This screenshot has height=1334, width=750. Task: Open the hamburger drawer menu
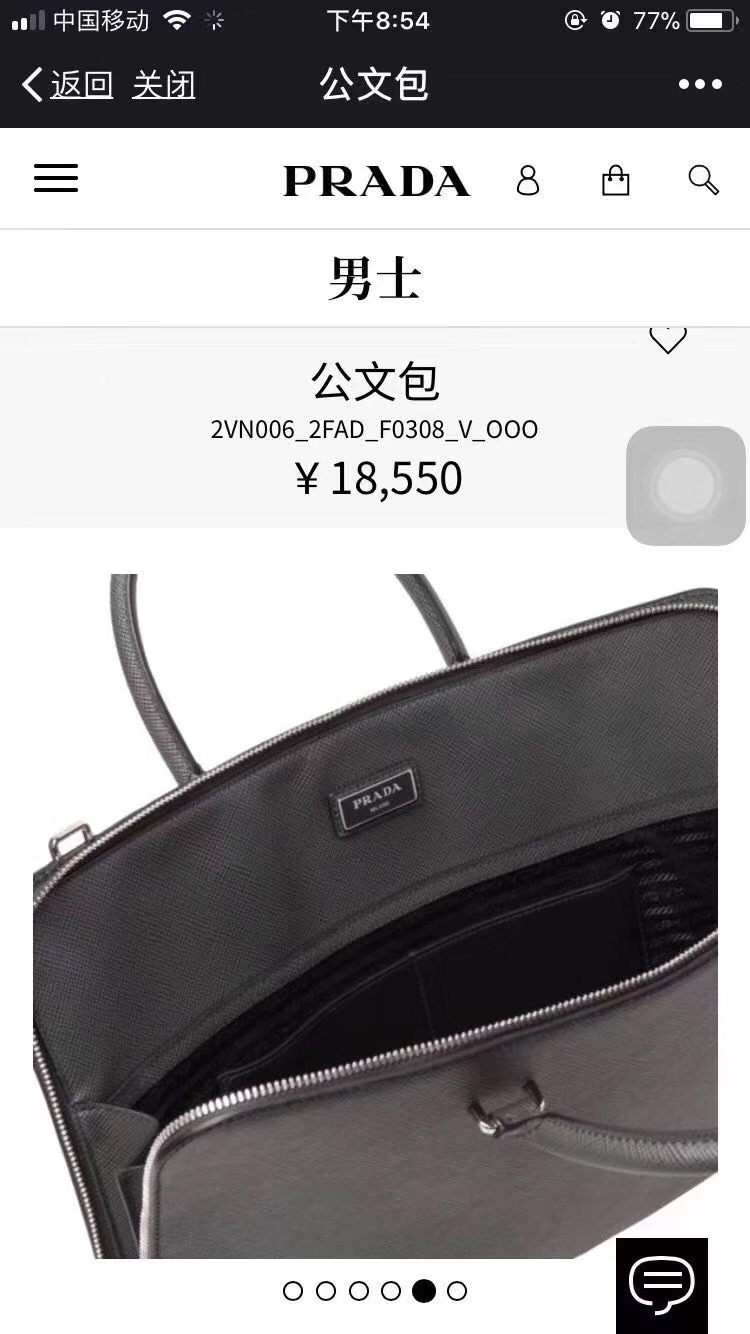[56, 179]
